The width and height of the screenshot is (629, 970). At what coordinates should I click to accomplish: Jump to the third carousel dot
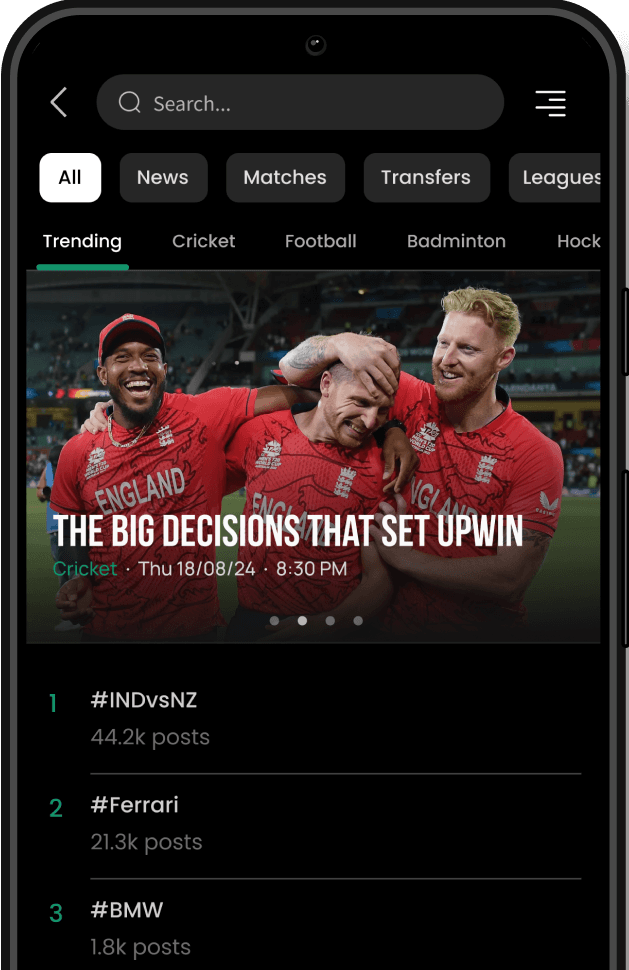pos(330,621)
